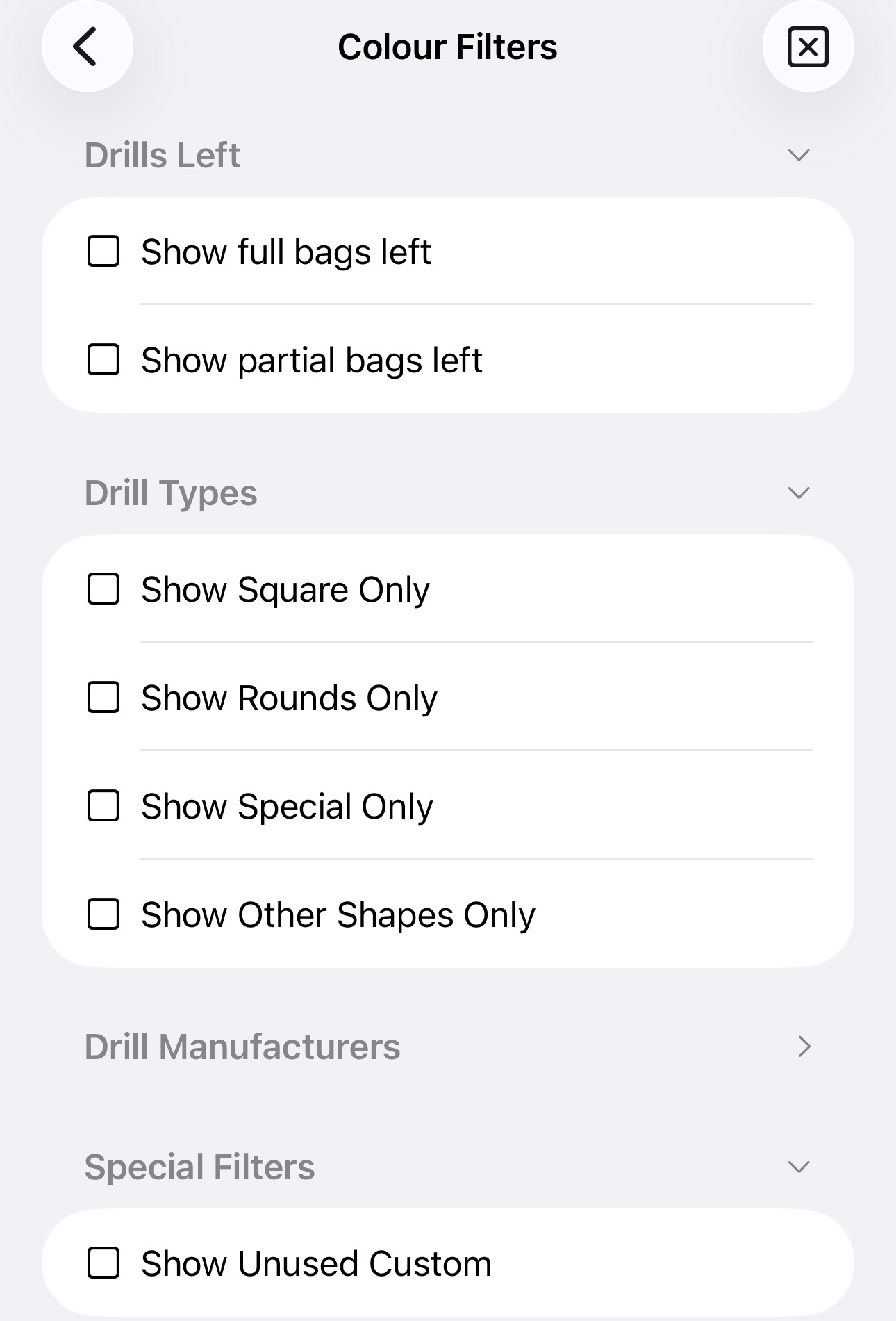This screenshot has width=896, height=1321.
Task: Collapse the Drill Types section
Action: tap(799, 493)
